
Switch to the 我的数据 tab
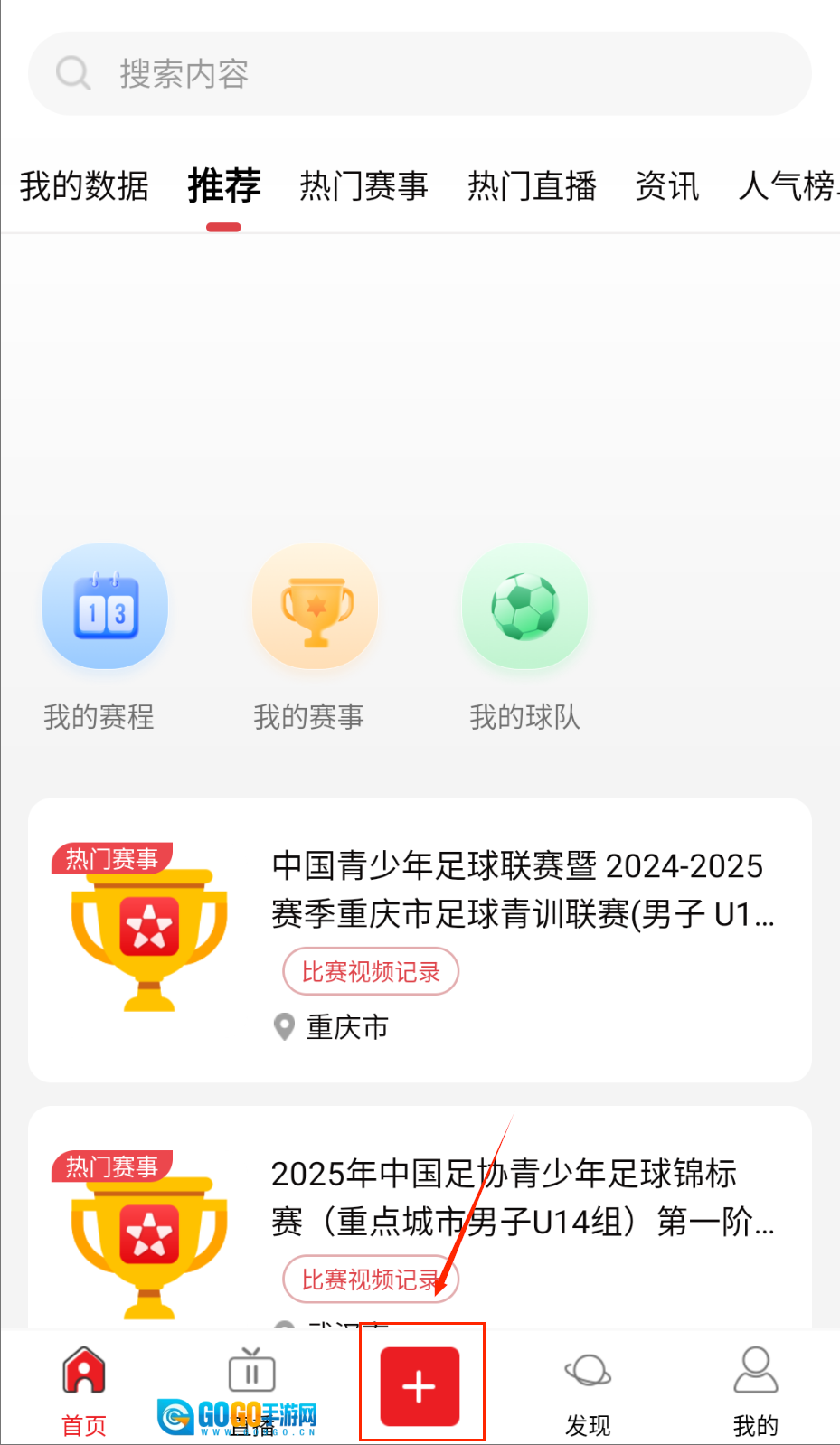pyautogui.click(x=84, y=186)
